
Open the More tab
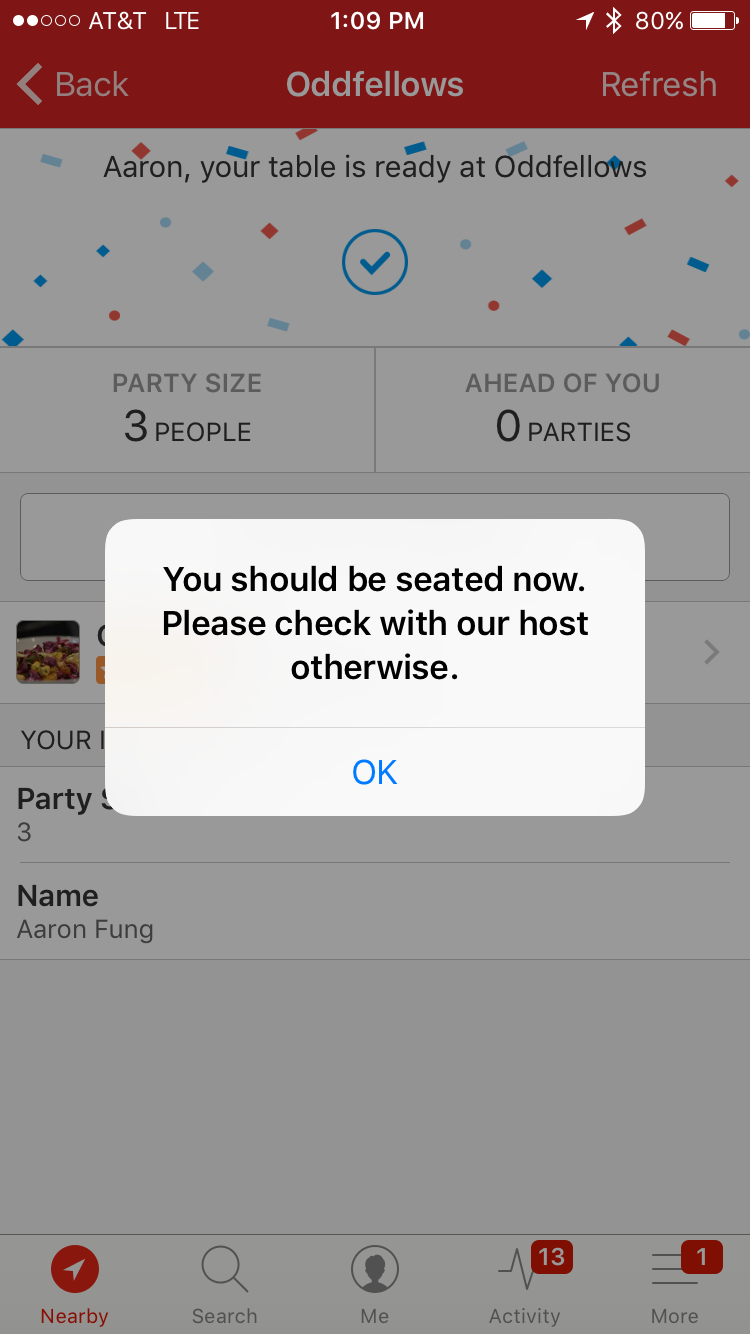(x=675, y=1284)
